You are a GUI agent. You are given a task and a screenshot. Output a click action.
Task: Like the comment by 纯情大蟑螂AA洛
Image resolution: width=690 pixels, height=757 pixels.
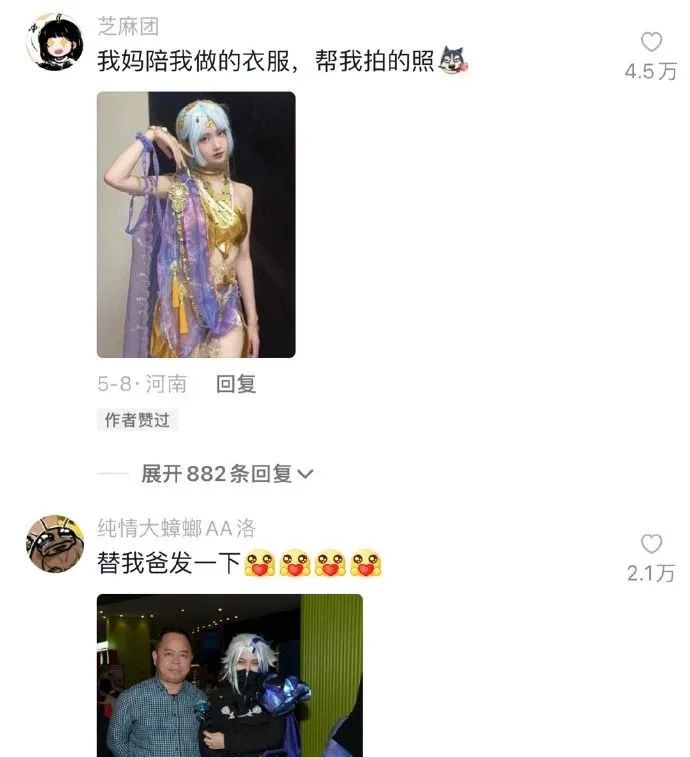point(651,544)
